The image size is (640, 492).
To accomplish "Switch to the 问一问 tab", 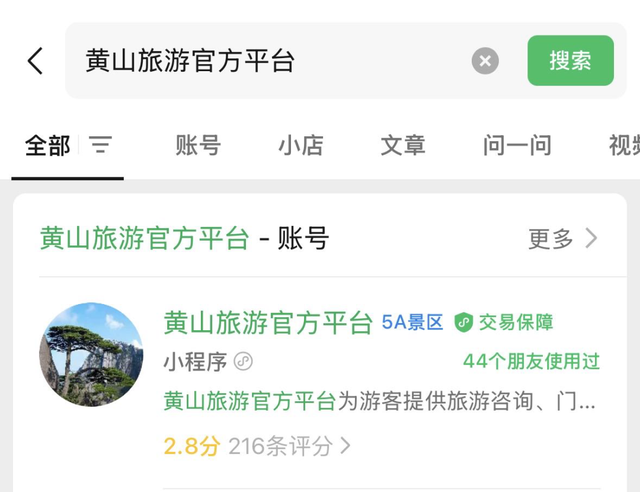I will (517, 146).
